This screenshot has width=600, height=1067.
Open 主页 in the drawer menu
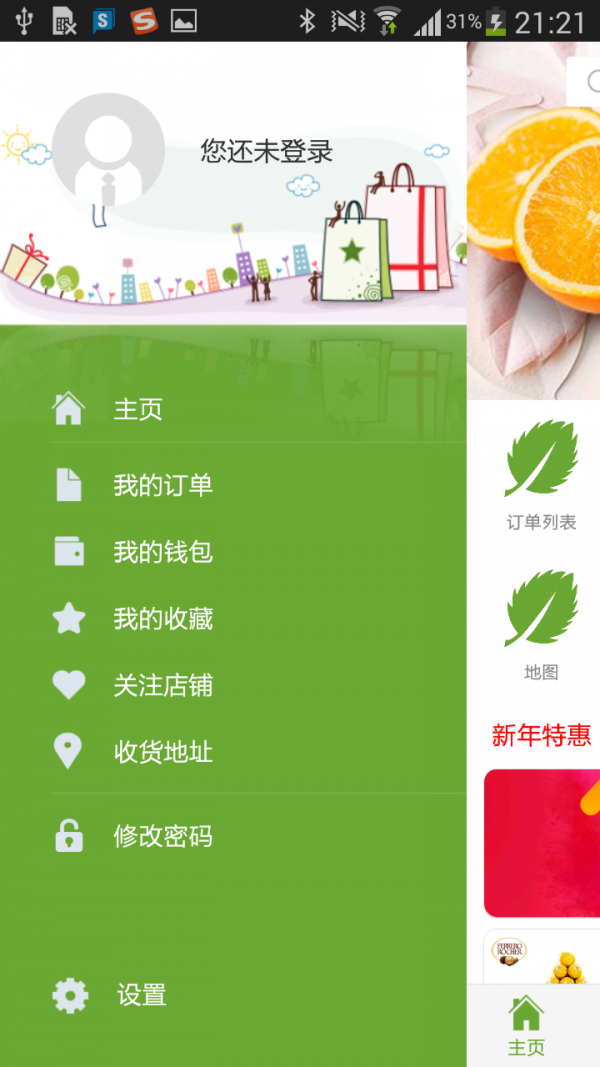[x=137, y=409]
